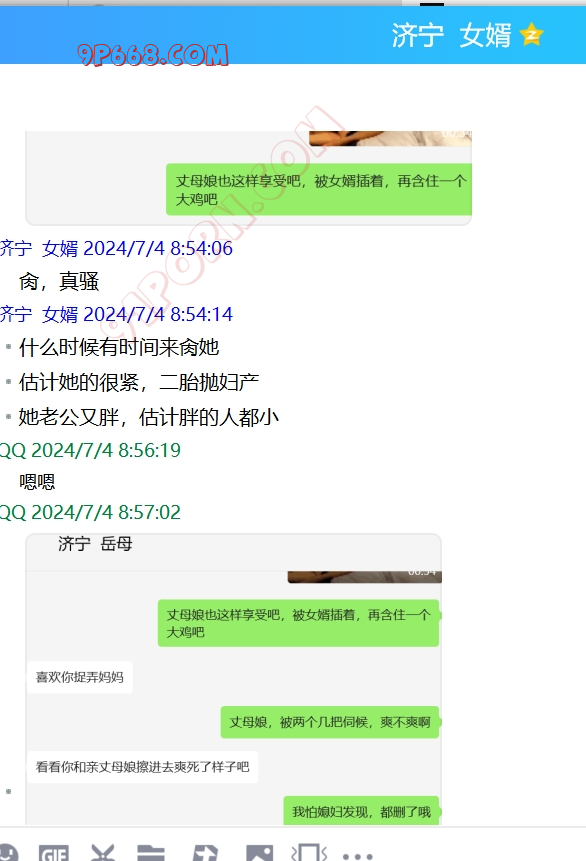Tap the send image icon

pyautogui.click(x=260, y=853)
